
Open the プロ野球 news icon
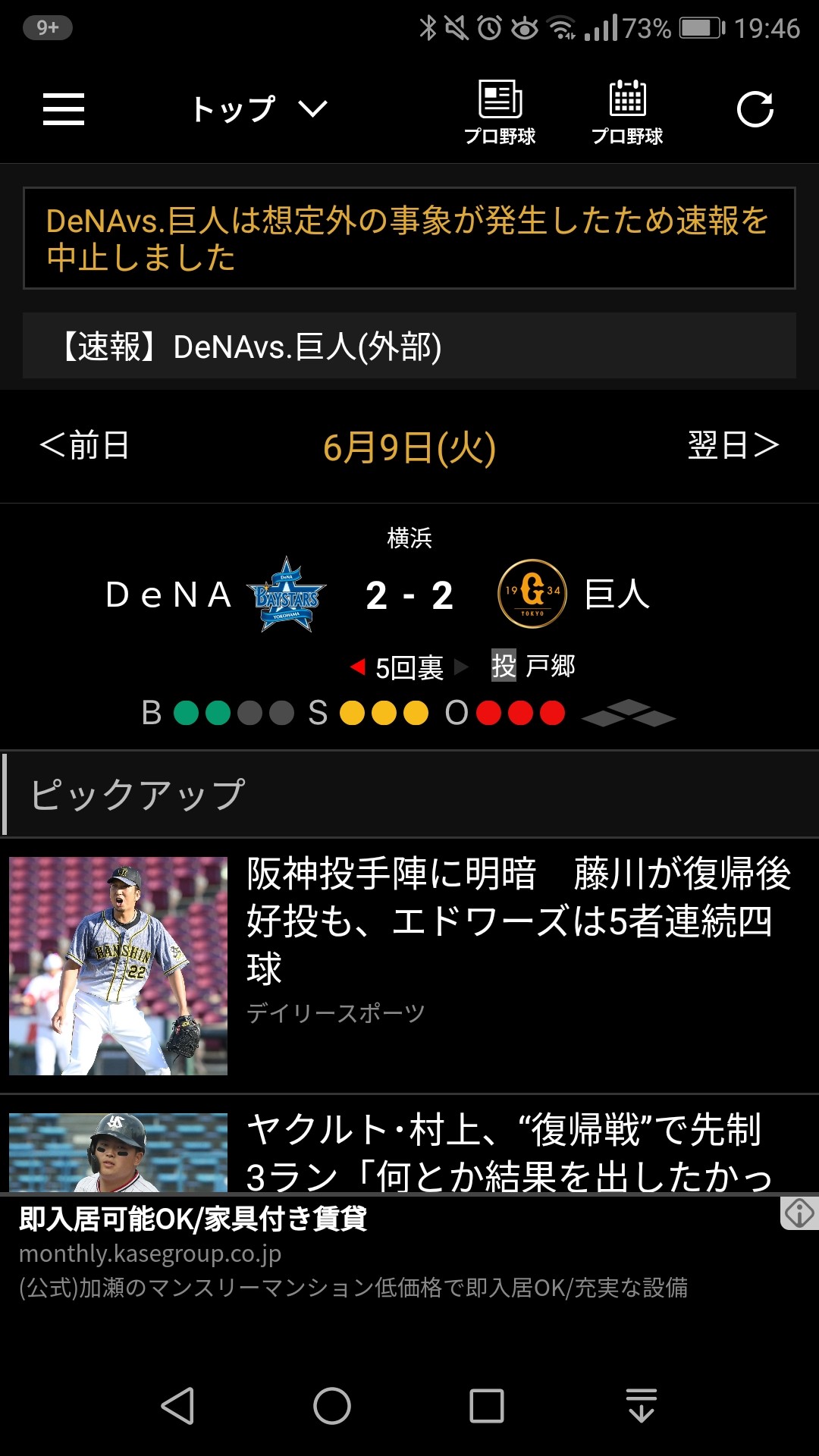[500, 112]
